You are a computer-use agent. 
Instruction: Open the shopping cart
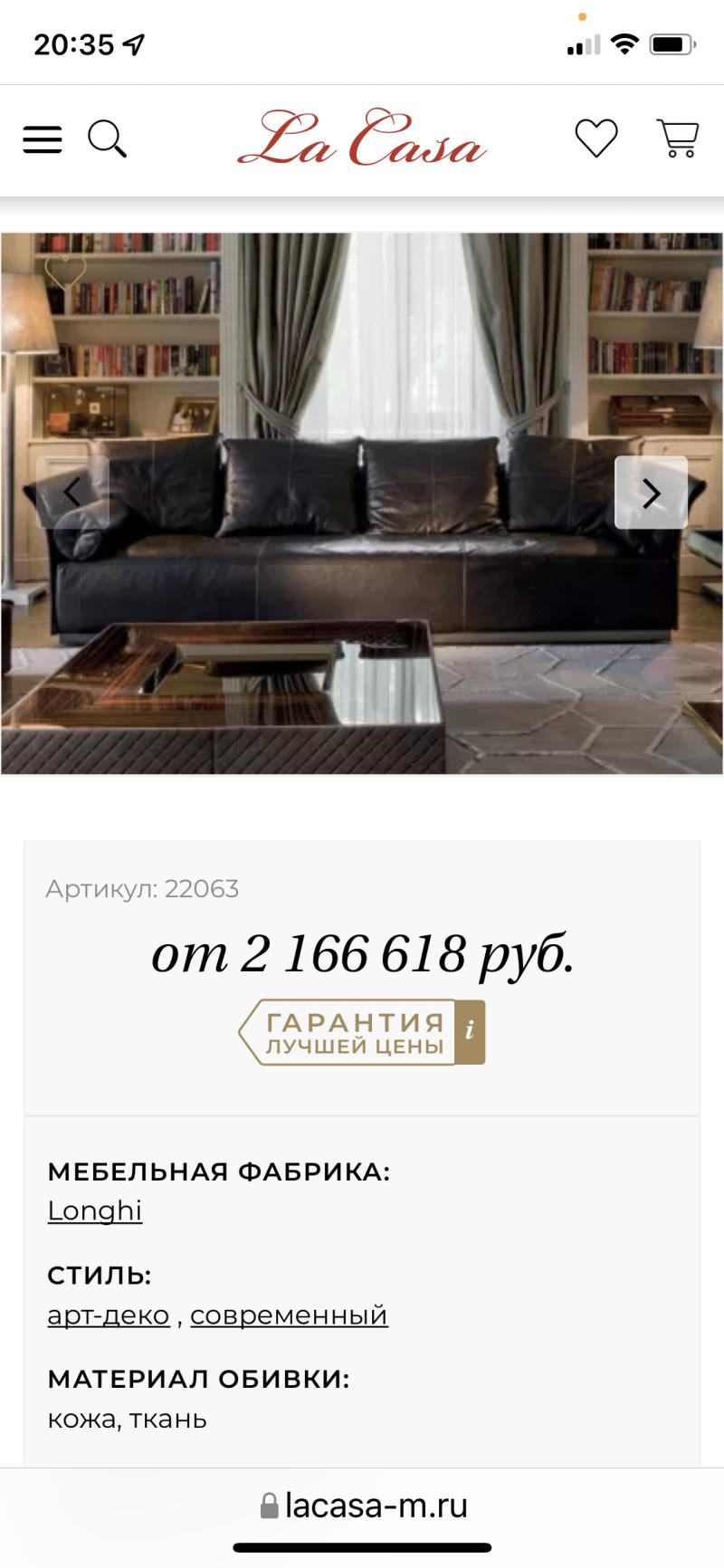tap(677, 139)
